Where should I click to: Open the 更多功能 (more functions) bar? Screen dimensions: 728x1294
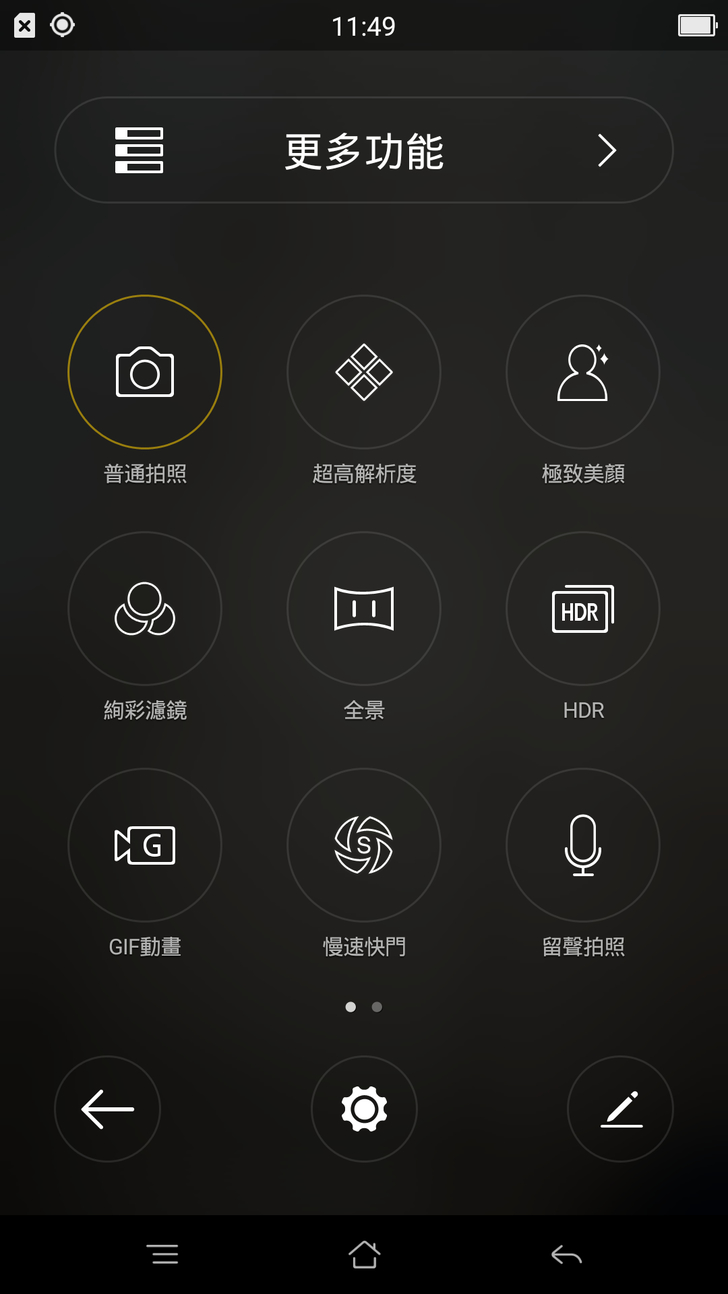[364, 151]
